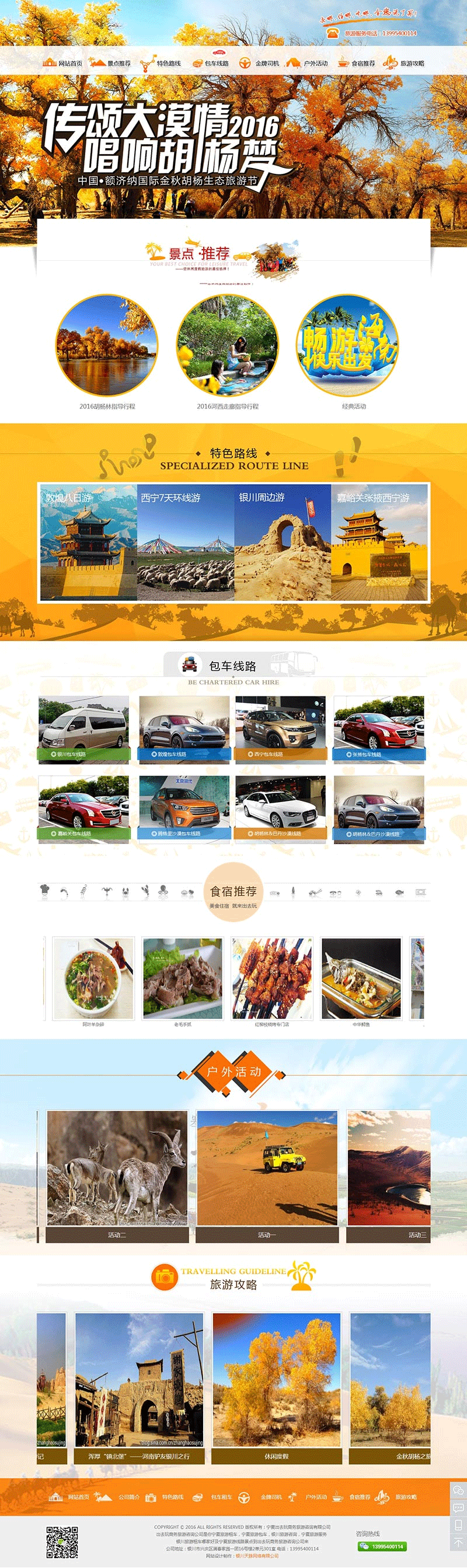The width and height of the screenshot is (467, 1568).
Task: Switch to 食宿推荐 in the top menu
Action: point(357,64)
